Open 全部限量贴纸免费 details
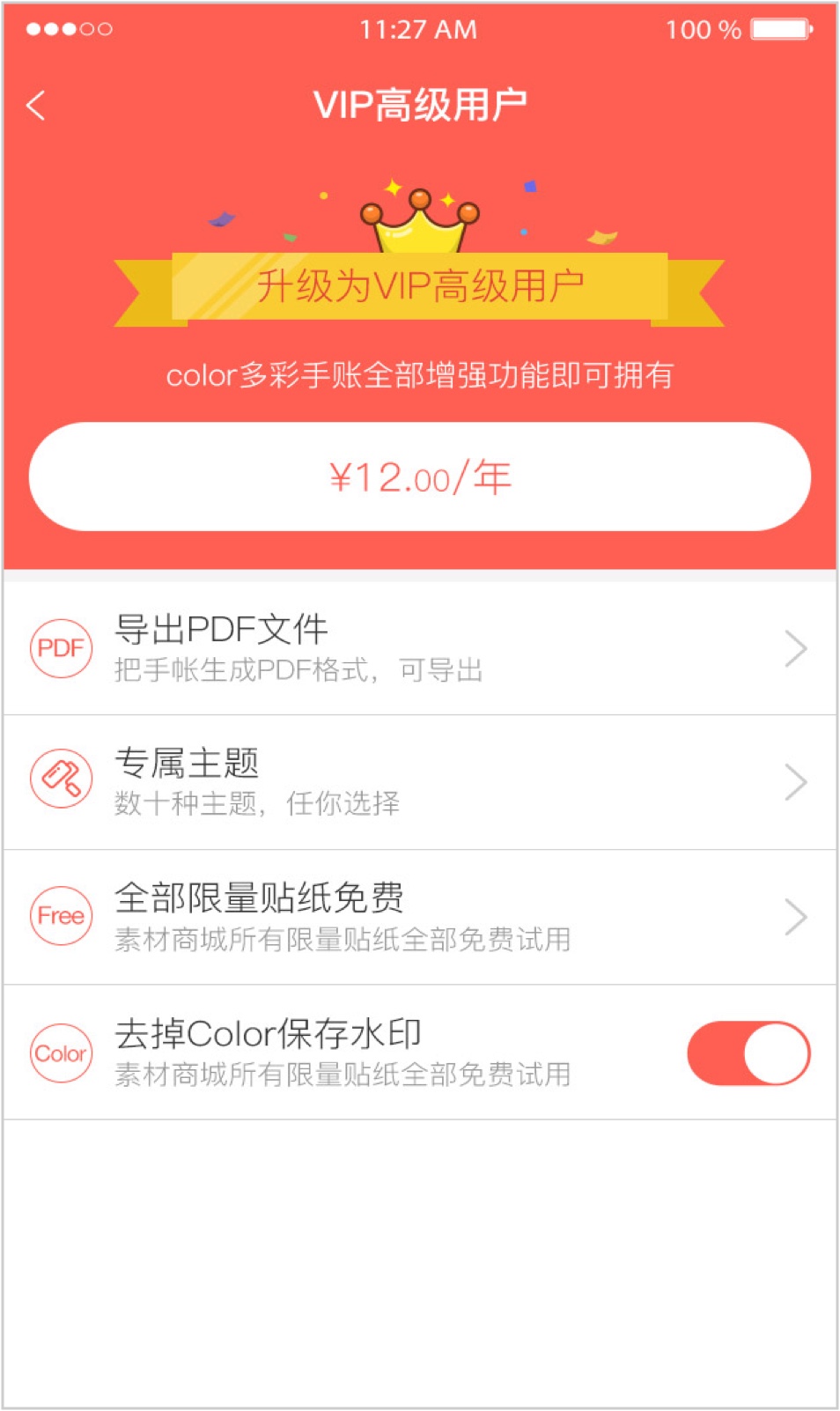This screenshot has width=840, height=1411. click(419, 917)
